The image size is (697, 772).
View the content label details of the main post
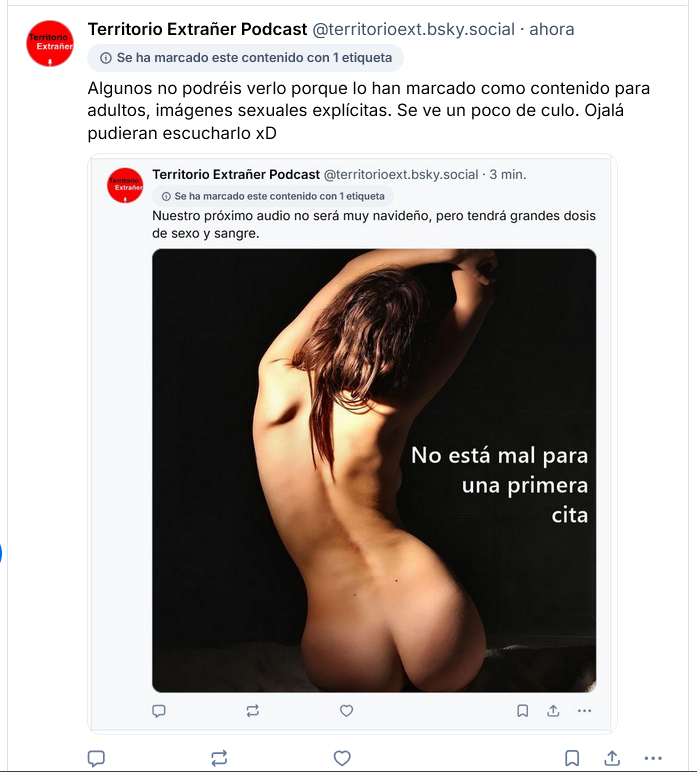245,58
